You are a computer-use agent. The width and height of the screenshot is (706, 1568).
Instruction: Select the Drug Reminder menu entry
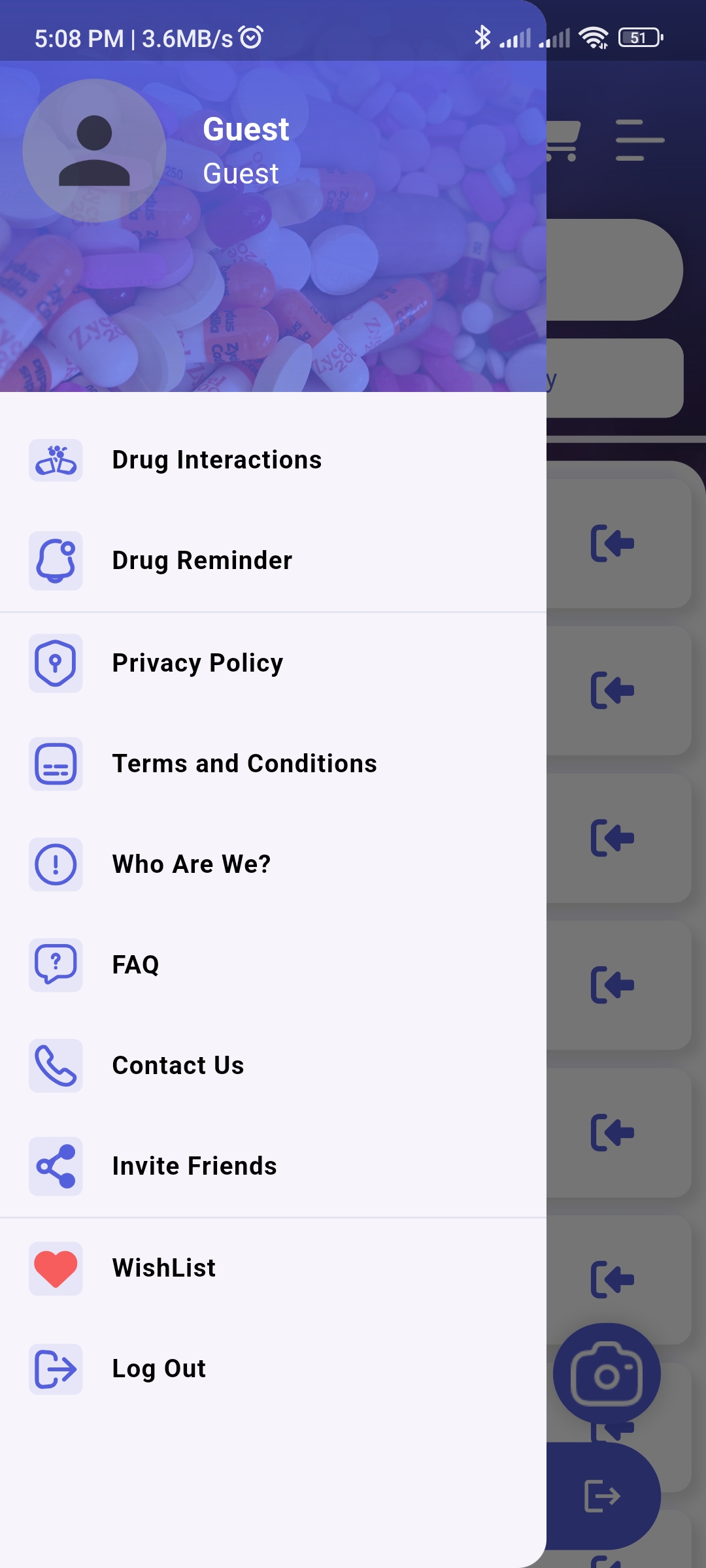[202, 561]
